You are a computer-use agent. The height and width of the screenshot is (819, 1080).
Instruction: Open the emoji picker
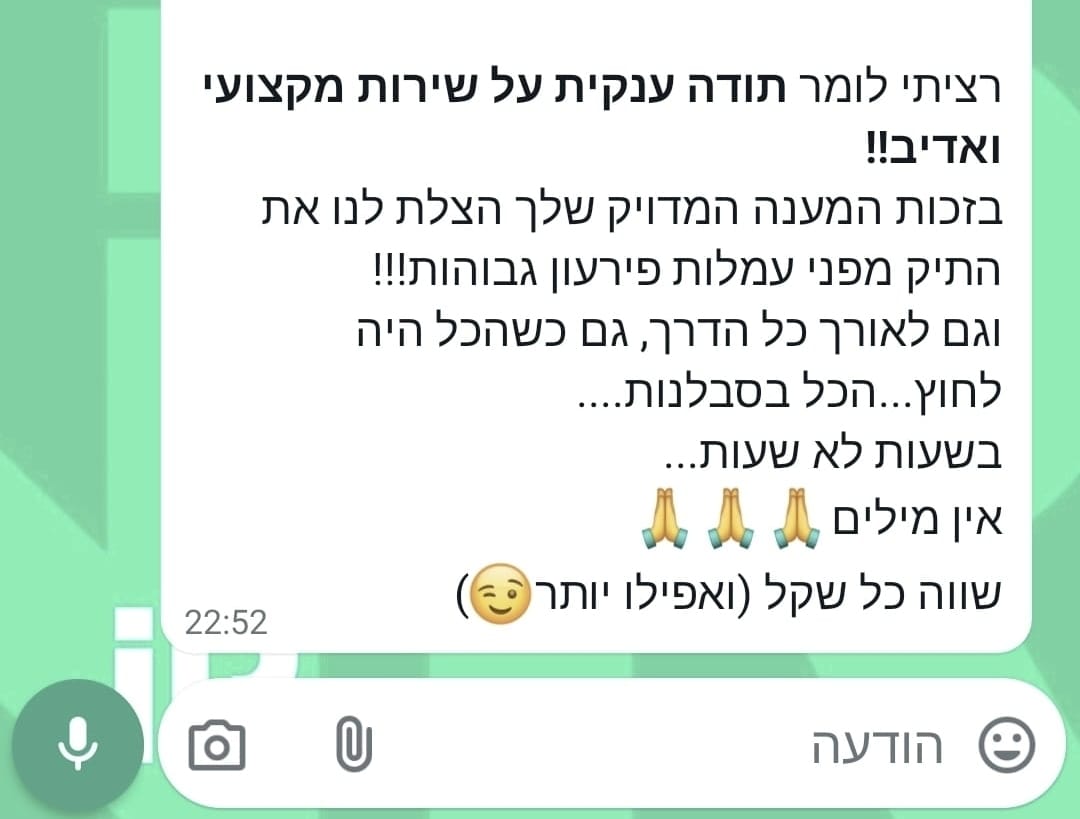click(1006, 745)
